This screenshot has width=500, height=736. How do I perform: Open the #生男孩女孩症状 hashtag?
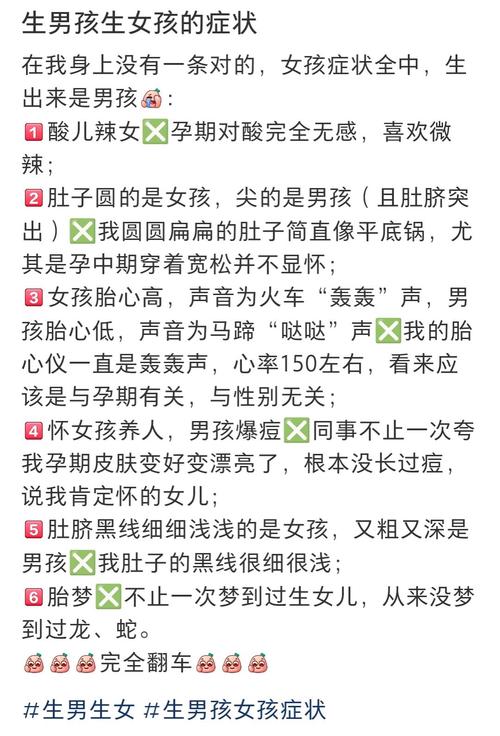[x=235, y=709]
